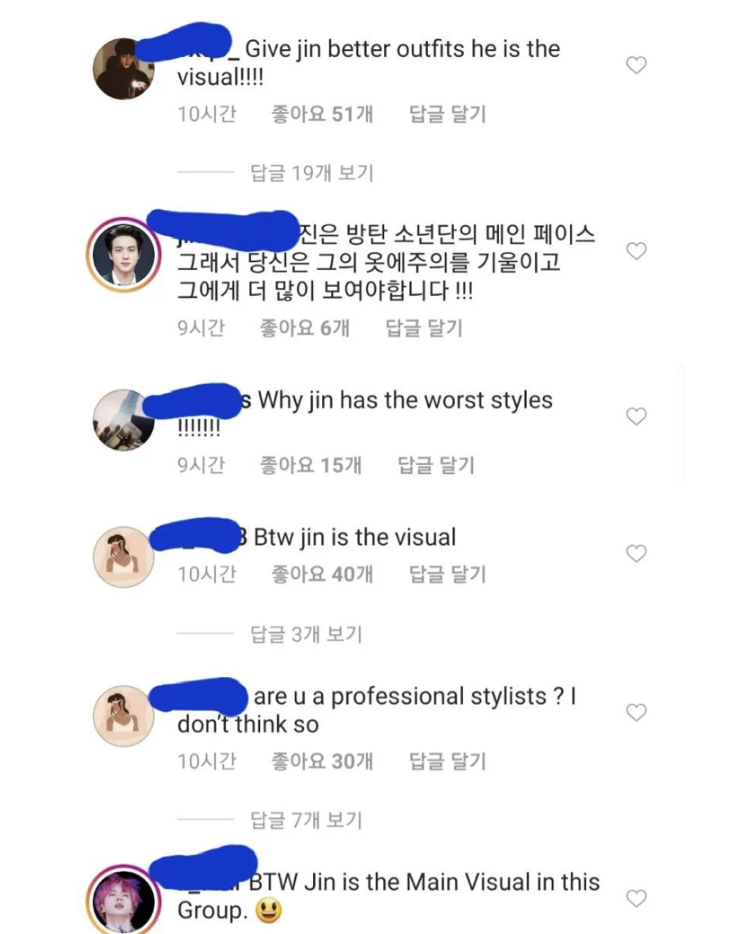The width and height of the screenshot is (750, 934).
Task: View 좋아요 40개 on 'jin is the visual'
Action: click(x=322, y=574)
